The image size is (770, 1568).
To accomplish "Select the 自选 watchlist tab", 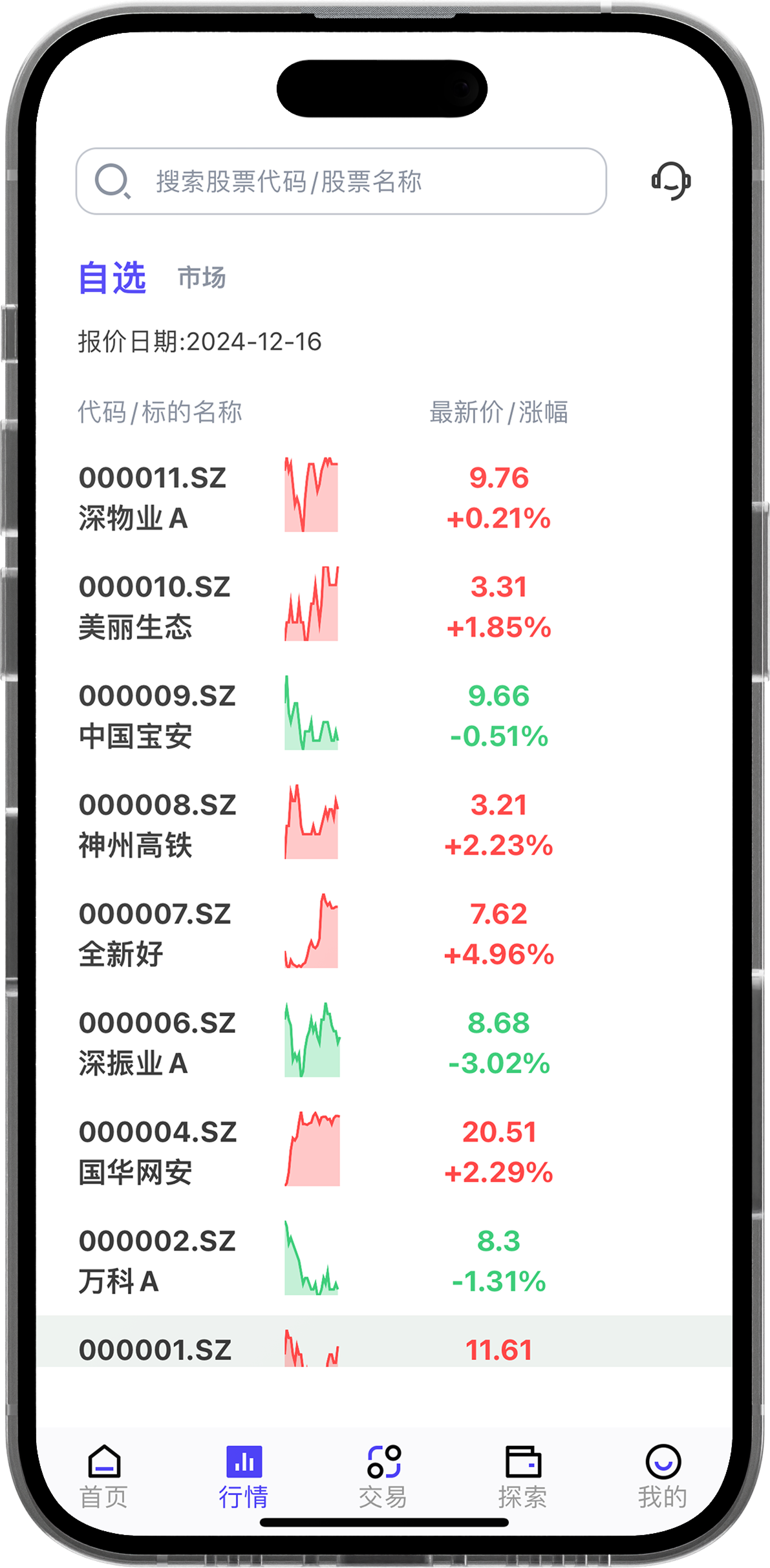I will pyautogui.click(x=112, y=278).
